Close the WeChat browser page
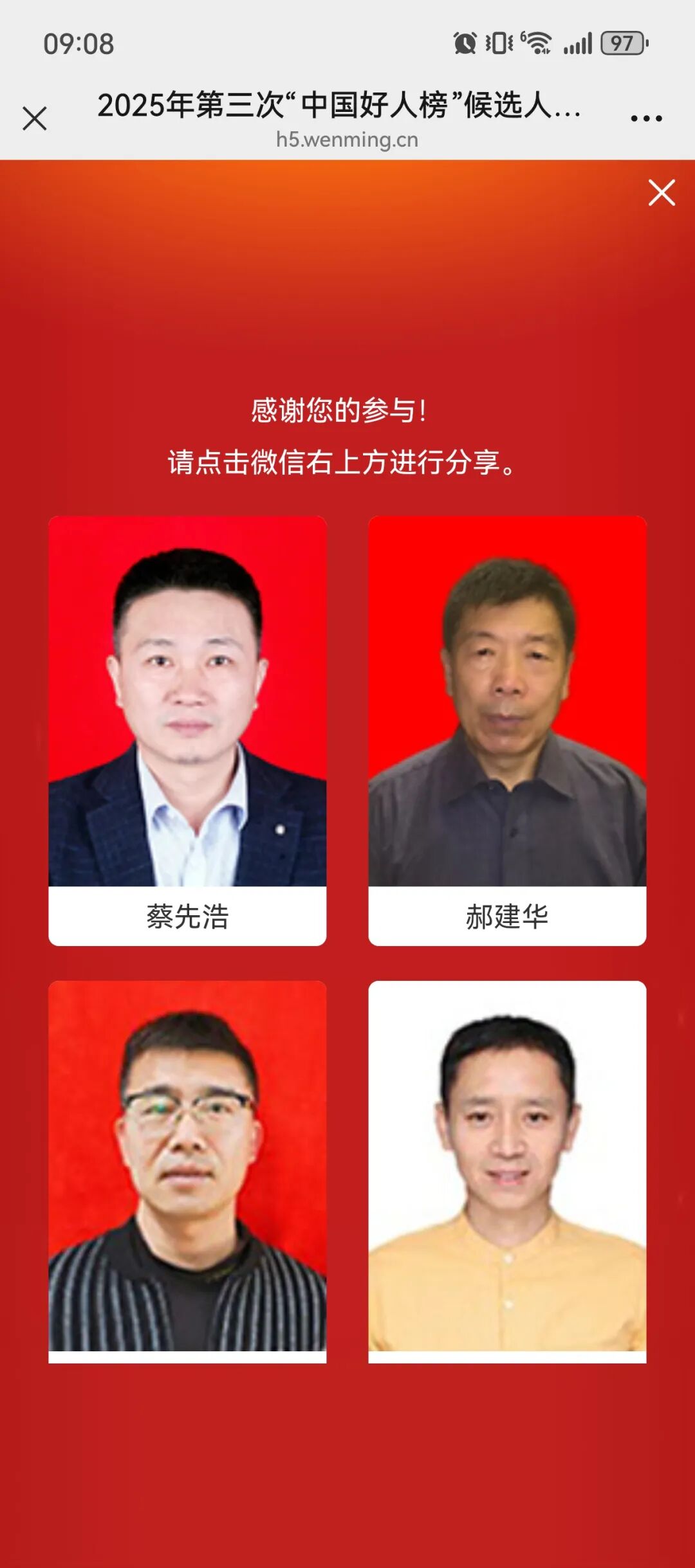The width and height of the screenshot is (695, 1568). coord(35,119)
